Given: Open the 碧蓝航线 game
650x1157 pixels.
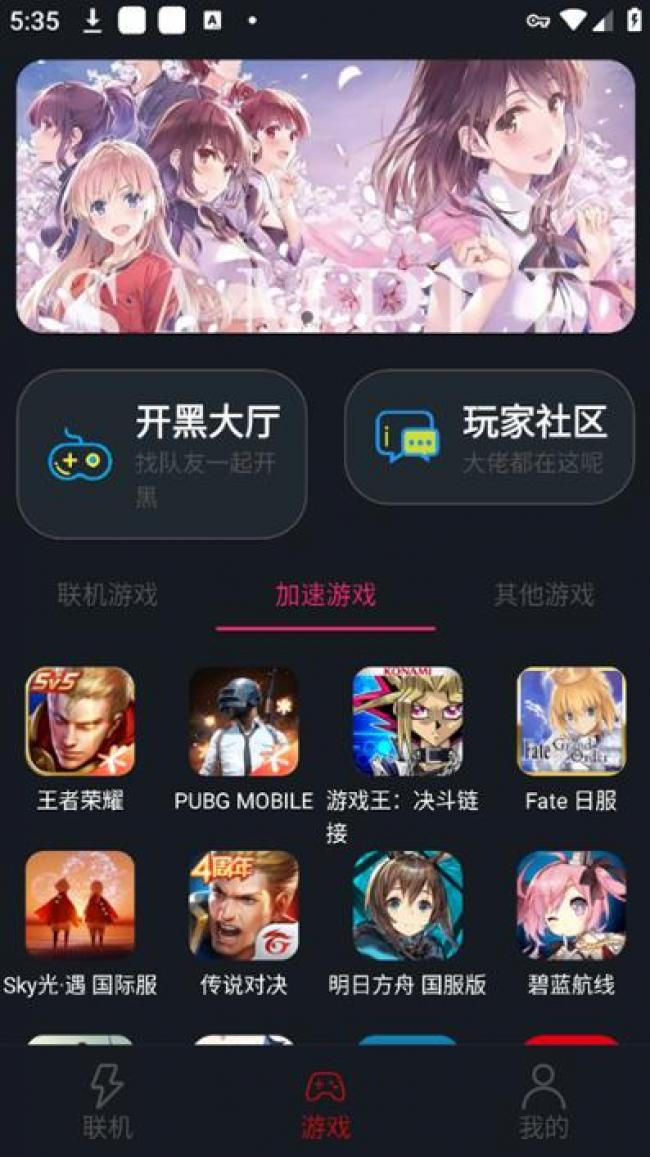Looking at the screenshot, I should 571,906.
